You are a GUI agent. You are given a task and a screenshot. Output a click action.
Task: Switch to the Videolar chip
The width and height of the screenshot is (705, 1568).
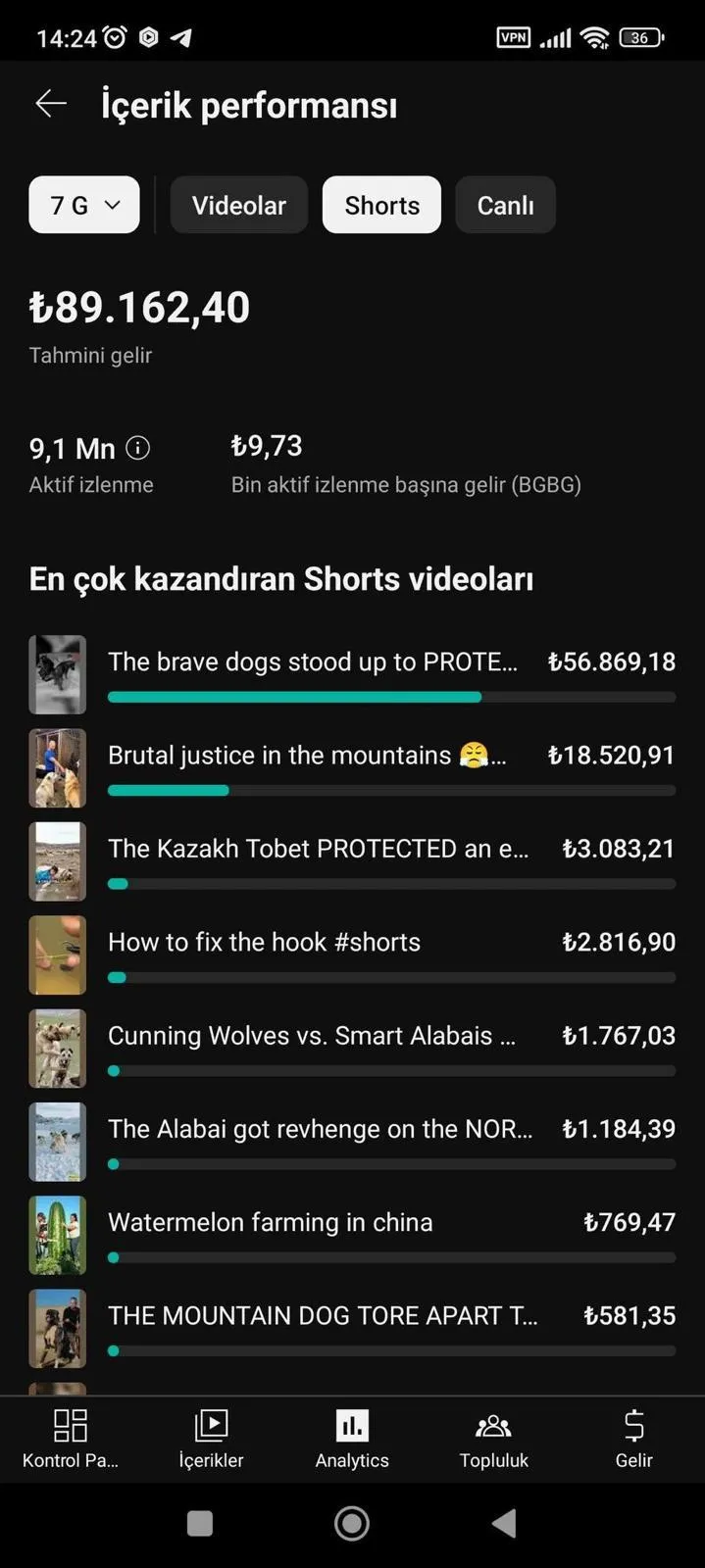click(x=238, y=205)
